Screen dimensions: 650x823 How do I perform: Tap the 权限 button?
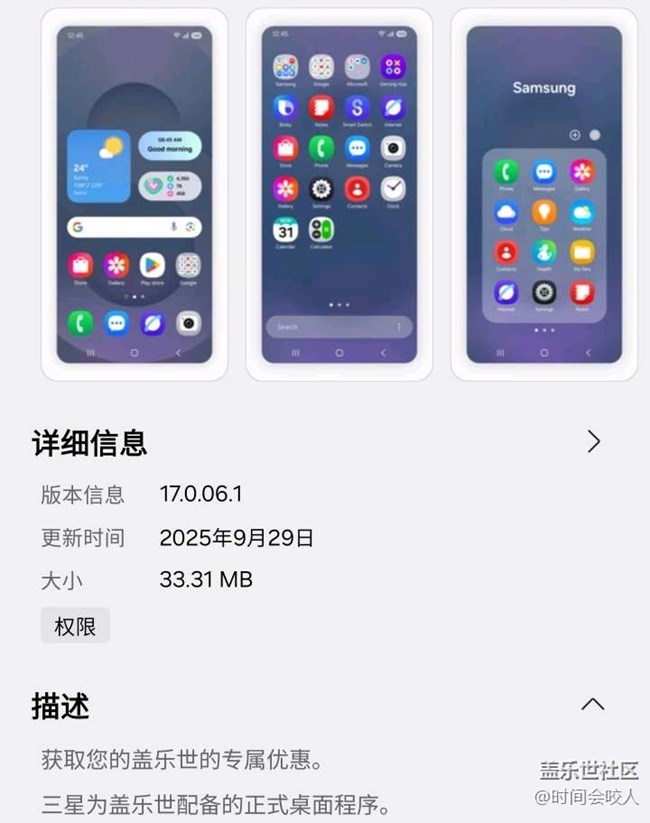75,626
